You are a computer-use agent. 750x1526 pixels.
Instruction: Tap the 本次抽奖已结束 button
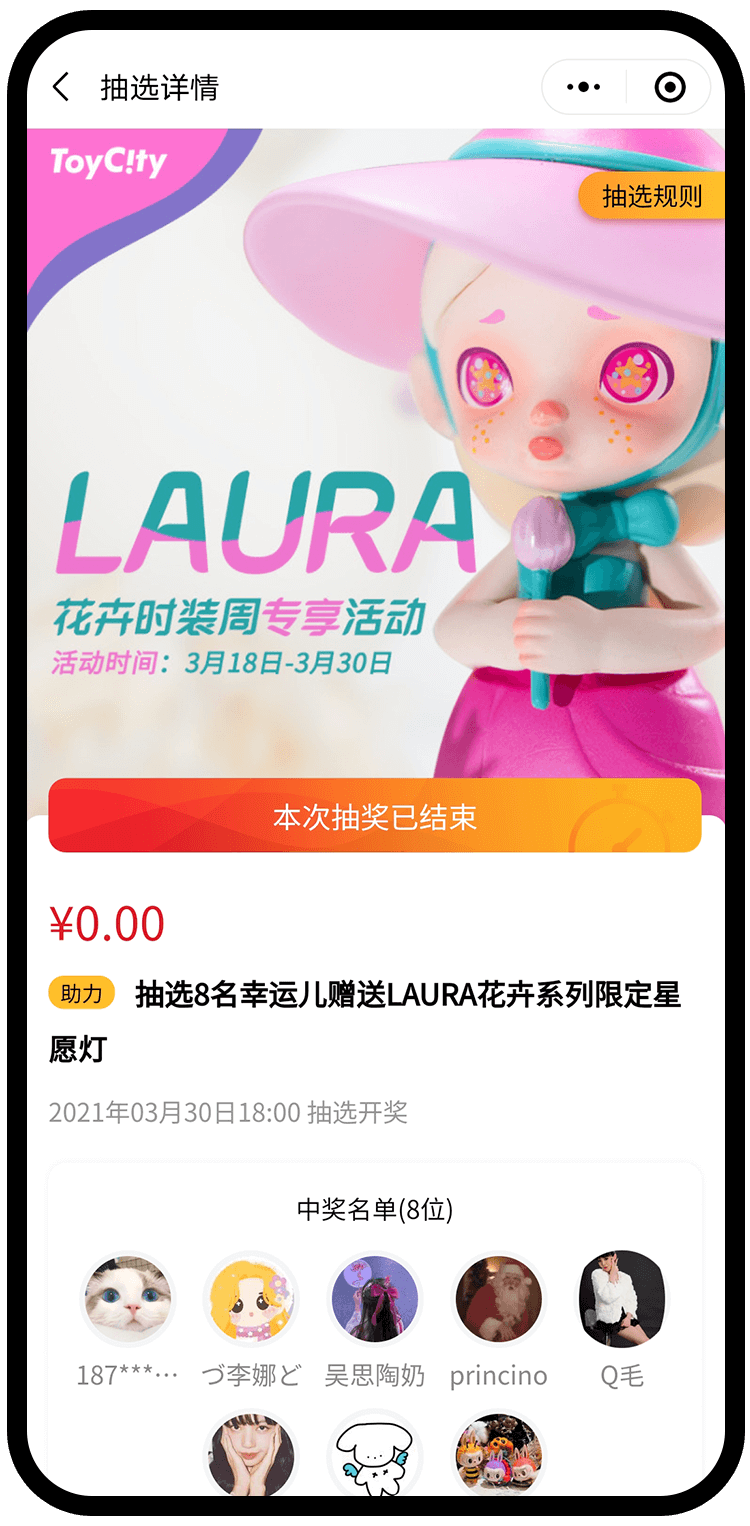point(375,816)
